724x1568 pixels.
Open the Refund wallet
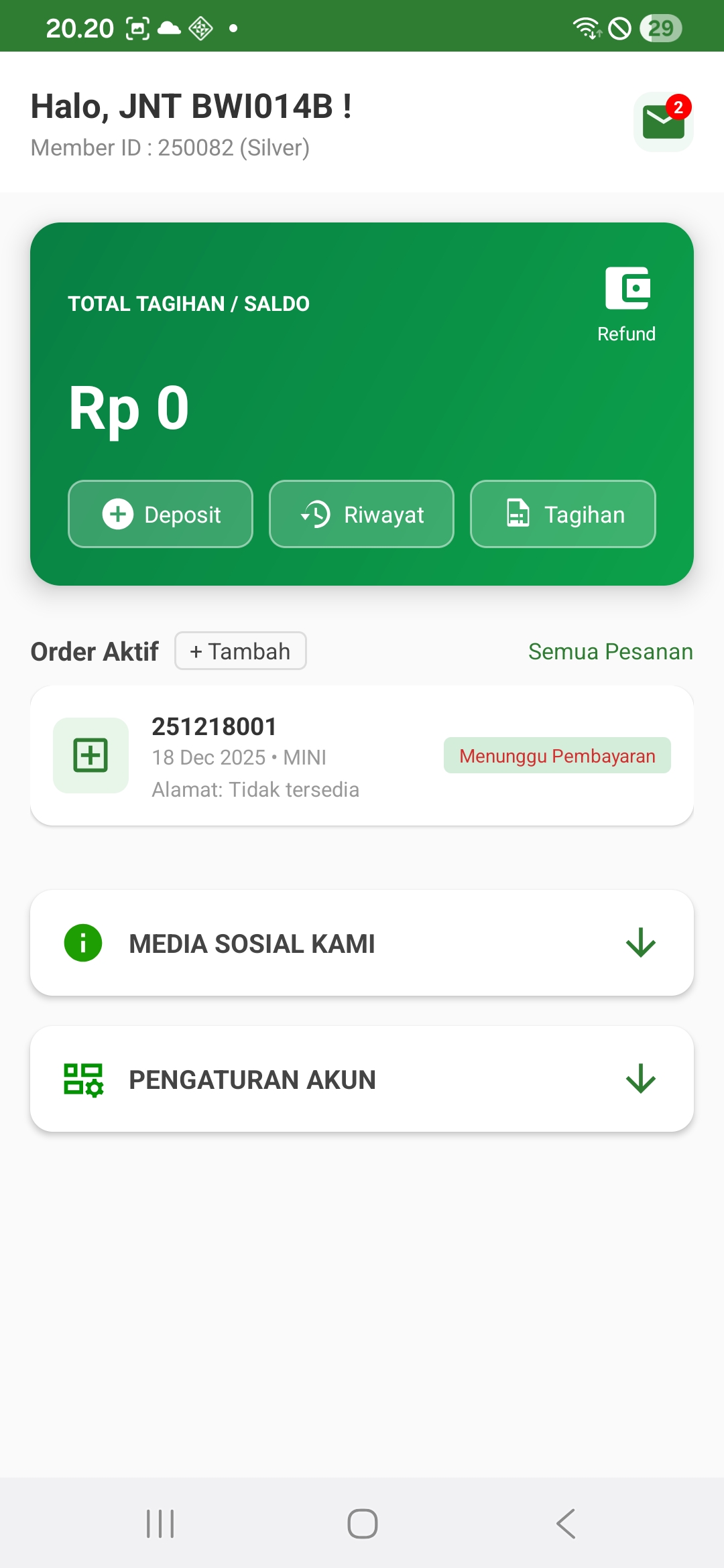(627, 304)
